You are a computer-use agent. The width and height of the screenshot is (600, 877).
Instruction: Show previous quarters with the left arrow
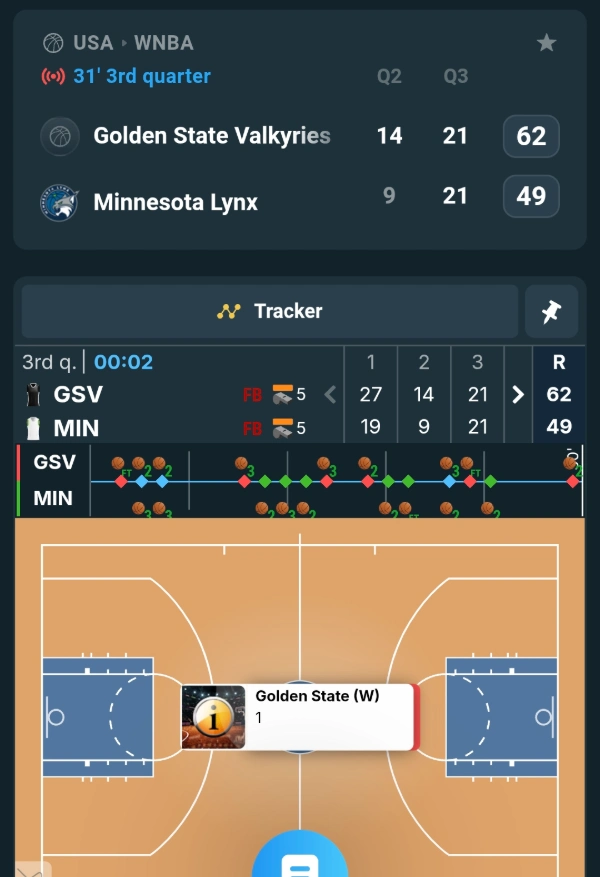pos(331,394)
